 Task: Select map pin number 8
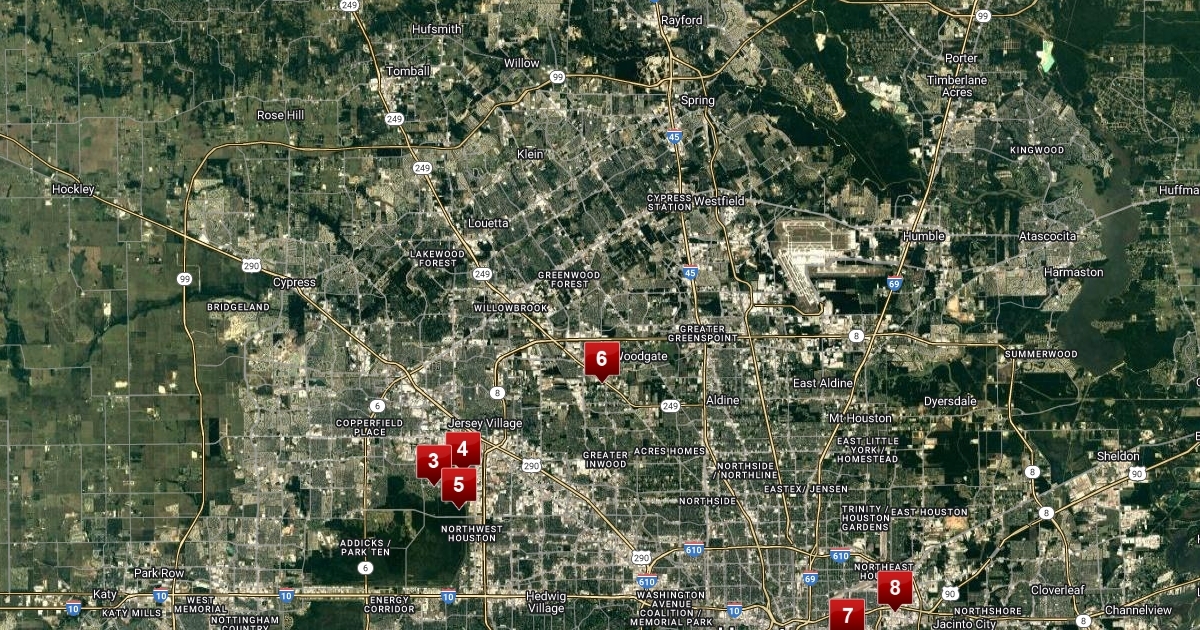pyautogui.click(x=895, y=588)
